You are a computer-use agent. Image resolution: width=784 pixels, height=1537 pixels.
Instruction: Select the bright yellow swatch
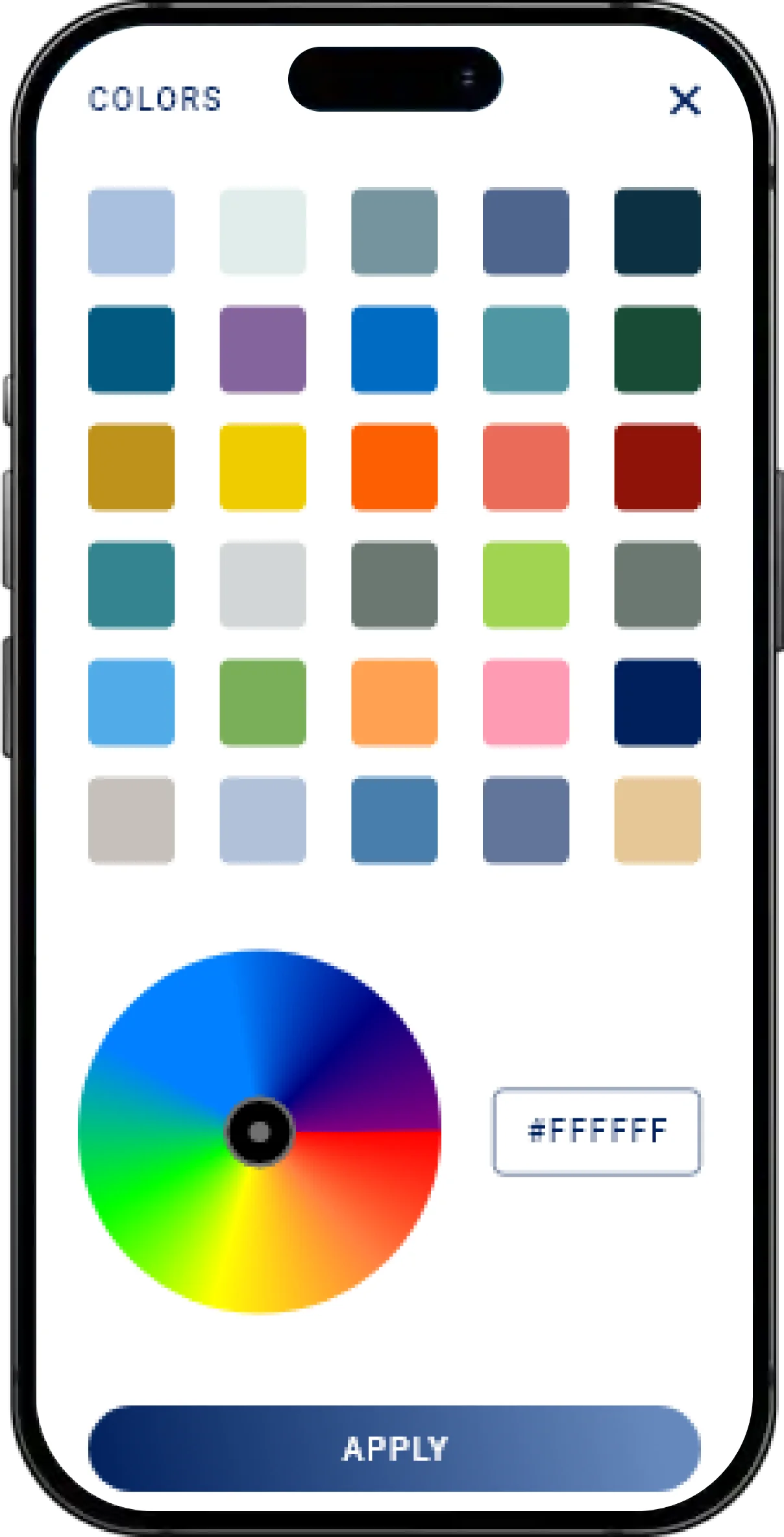click(x=263, y=467)
